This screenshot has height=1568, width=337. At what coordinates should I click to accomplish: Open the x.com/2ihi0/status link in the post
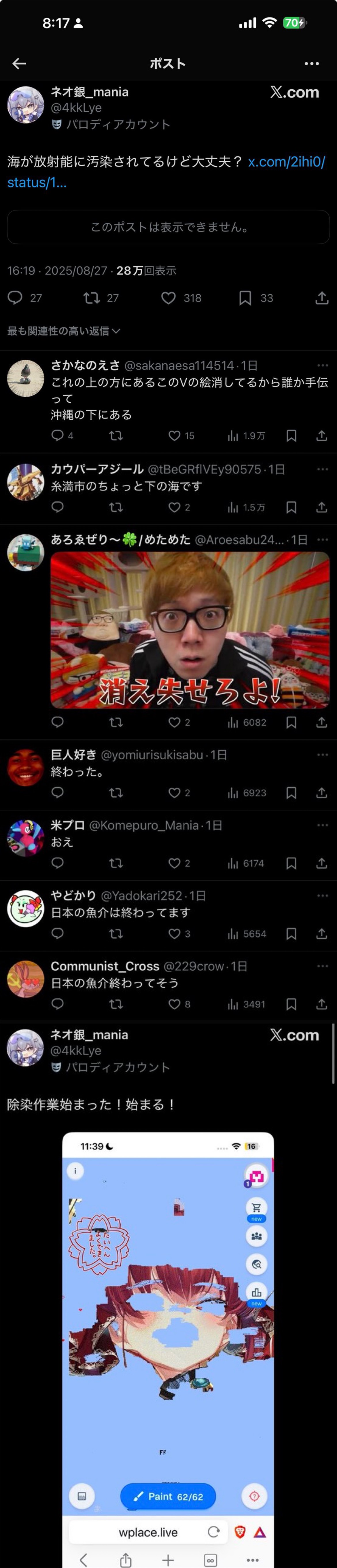pos(165,172)
